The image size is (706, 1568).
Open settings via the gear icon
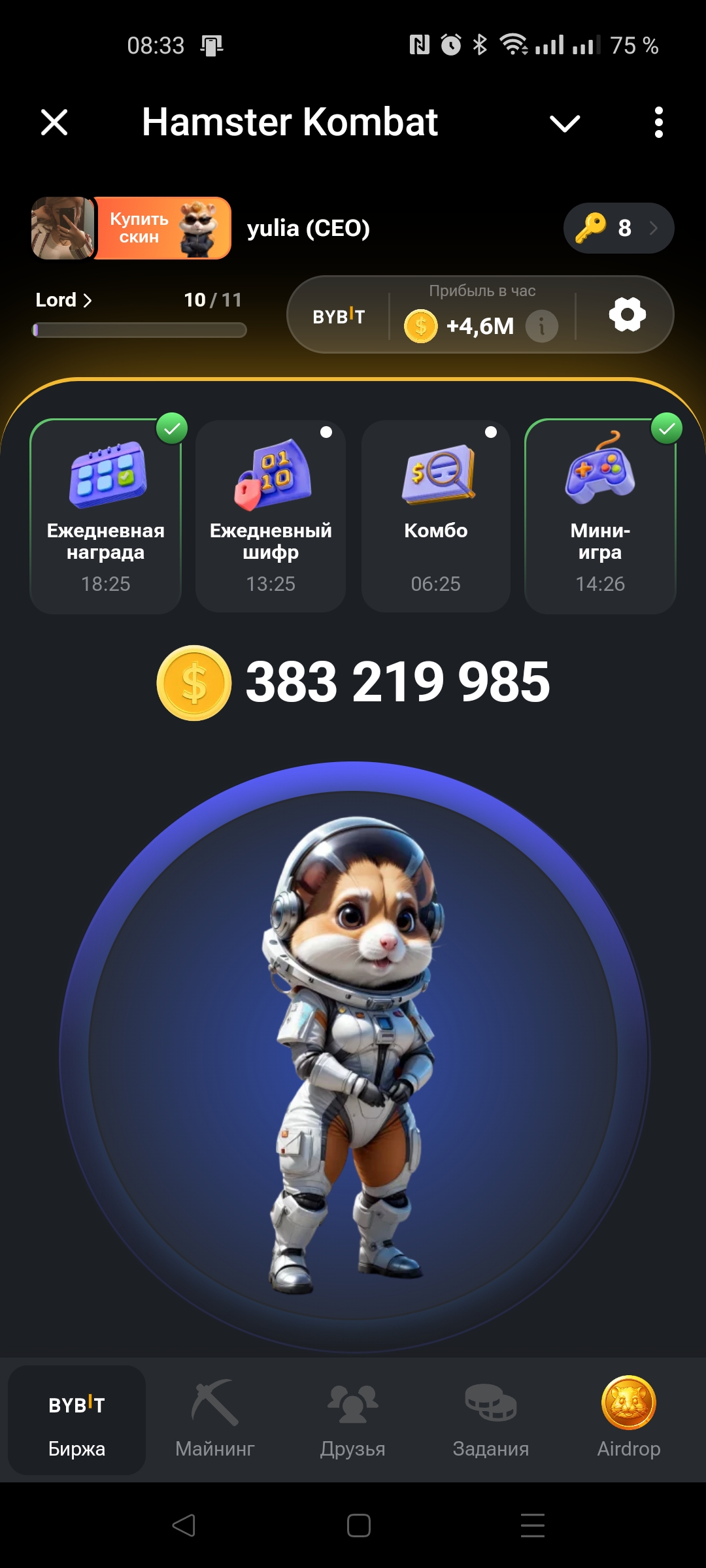[627, 314]
